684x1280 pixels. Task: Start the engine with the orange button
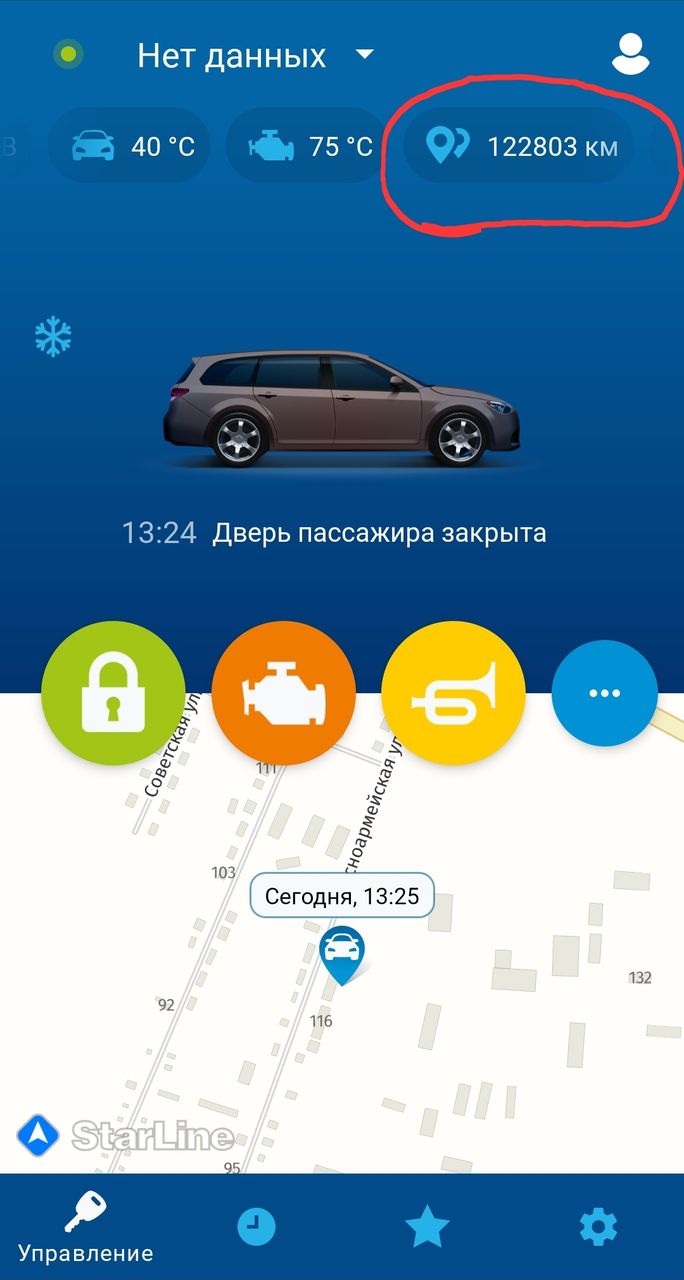tap(284, 693)
